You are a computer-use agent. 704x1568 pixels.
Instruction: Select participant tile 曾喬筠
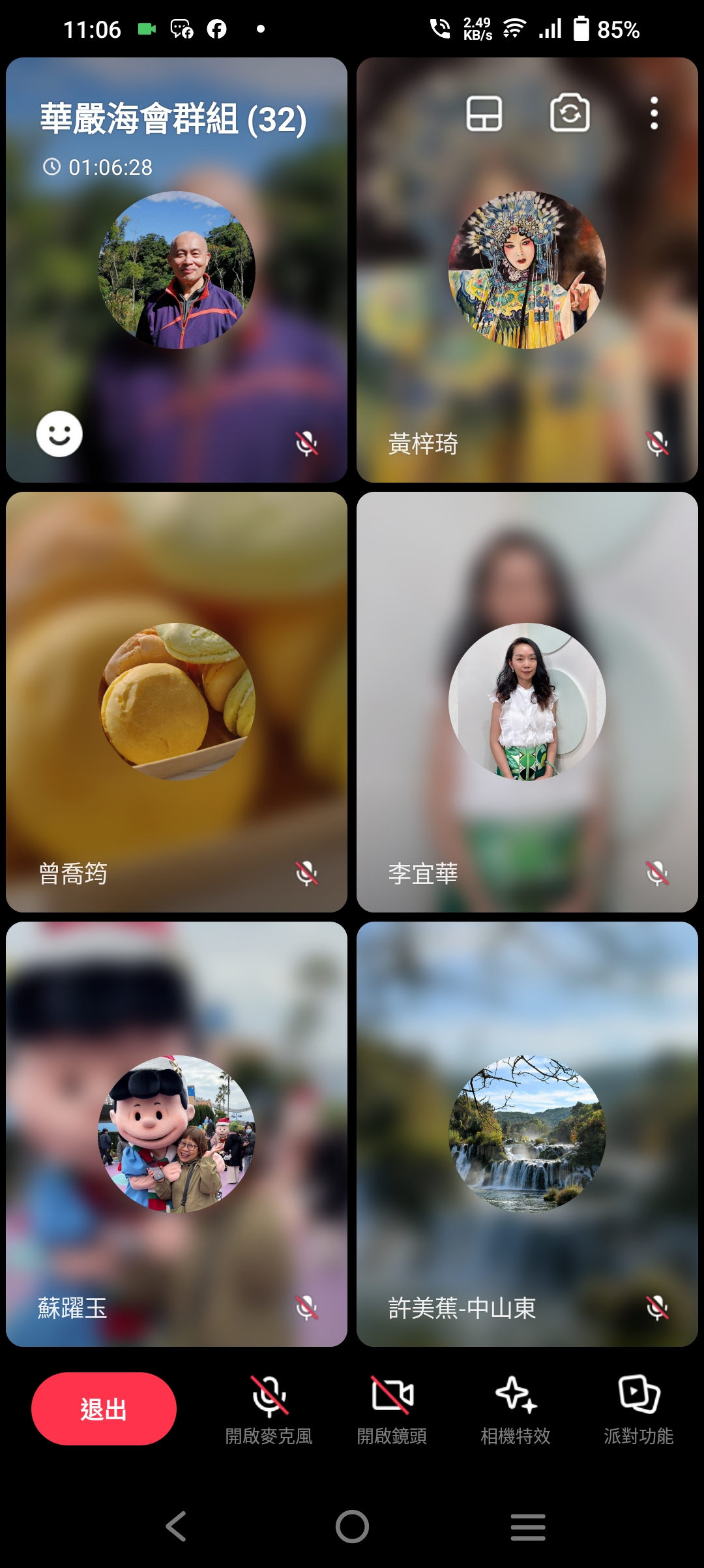[x=176, y=702]
